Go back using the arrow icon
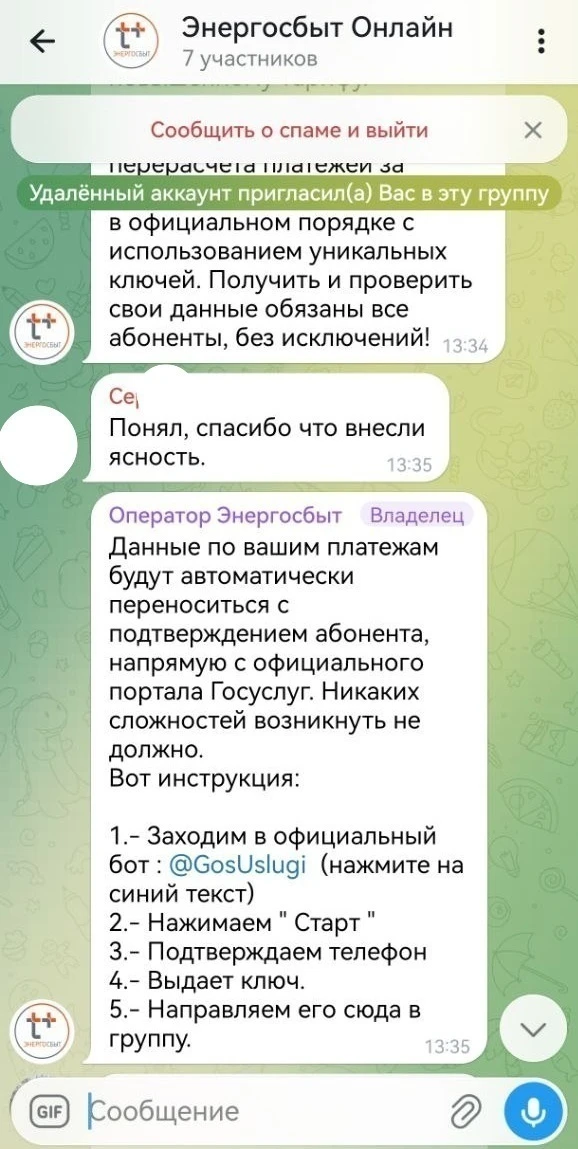The image size is (578, 1149). (42, 43)
